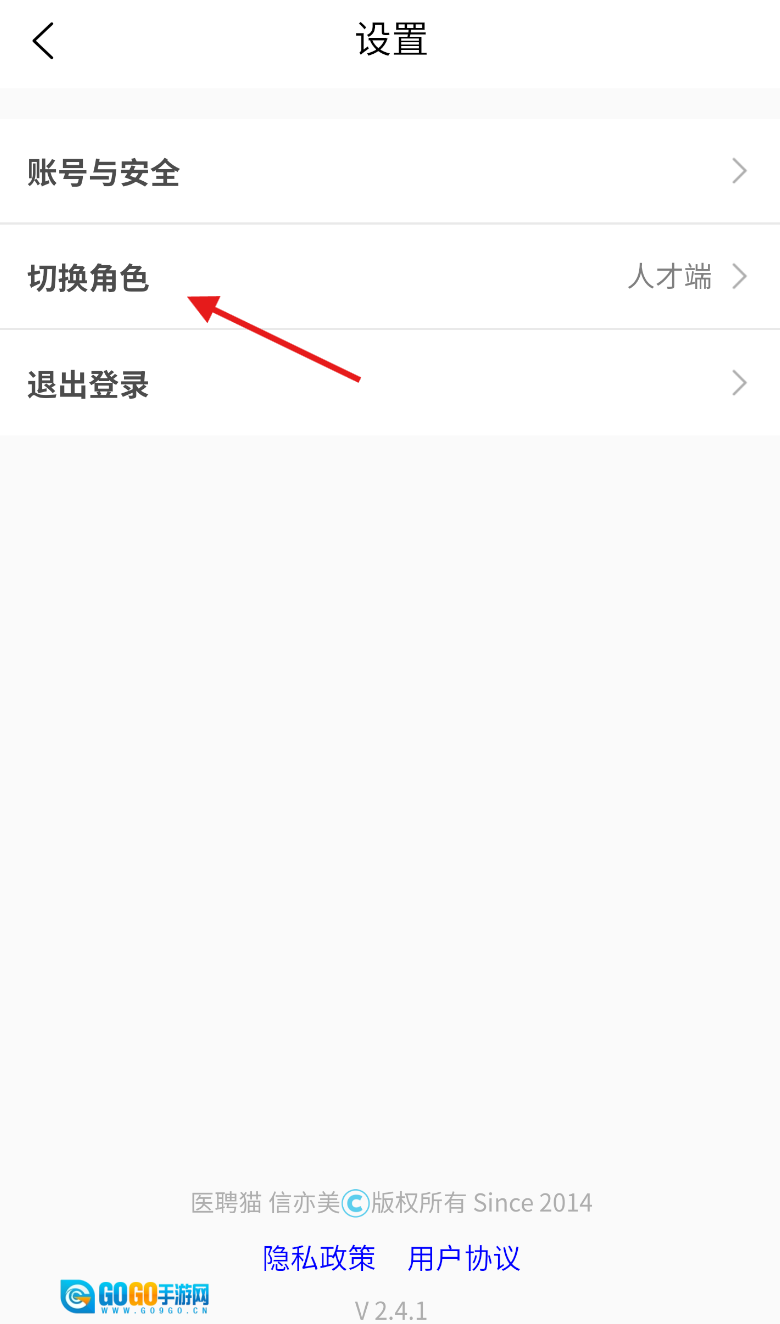Viewport: 780px width, 1324px height.
Task: Go back using the top-left arrow
Action: [x=43, y=42]
